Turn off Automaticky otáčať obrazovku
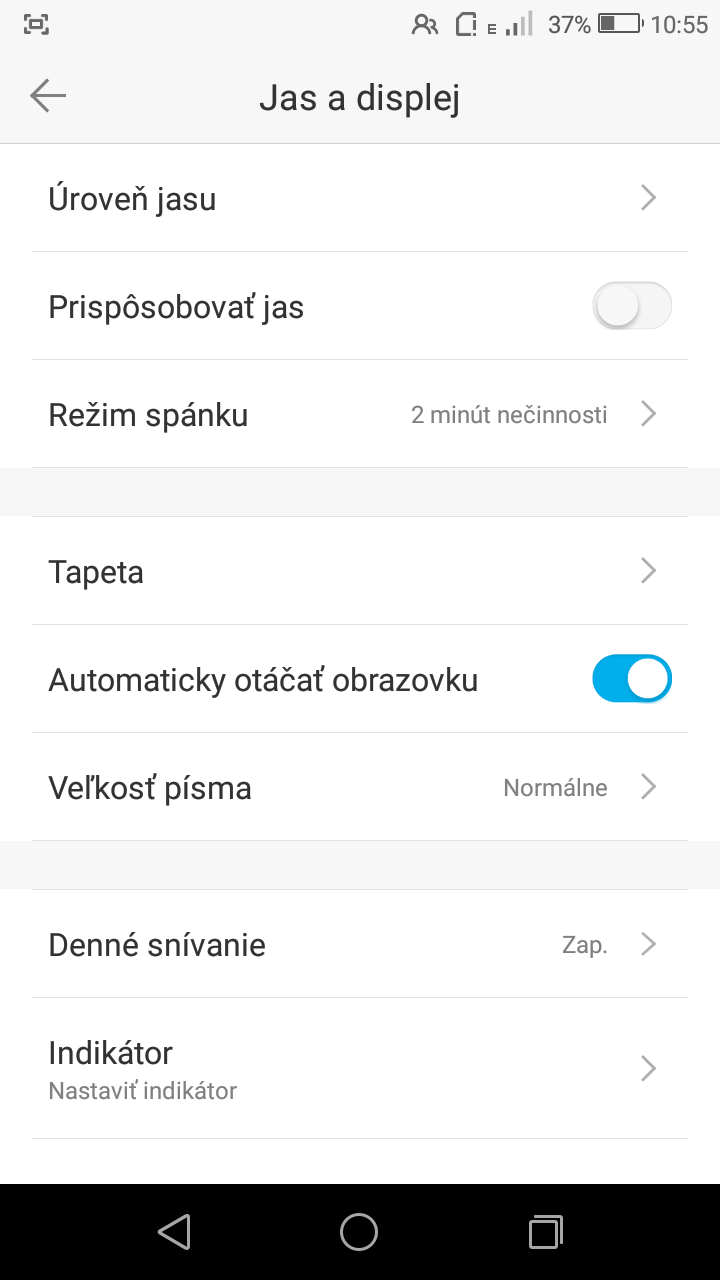Screen dimensions: 720x1280 [632, 679]
